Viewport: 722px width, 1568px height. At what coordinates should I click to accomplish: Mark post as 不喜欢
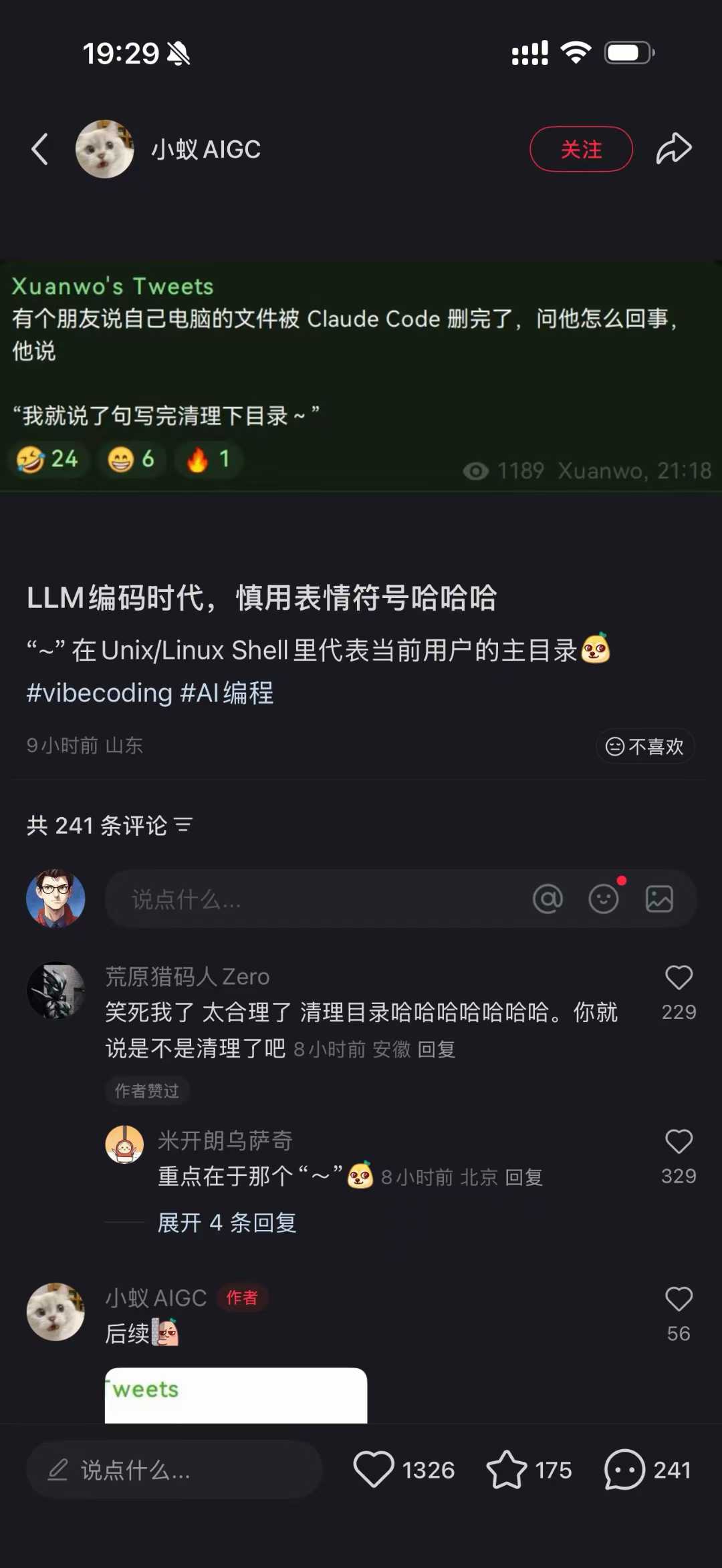644,746
